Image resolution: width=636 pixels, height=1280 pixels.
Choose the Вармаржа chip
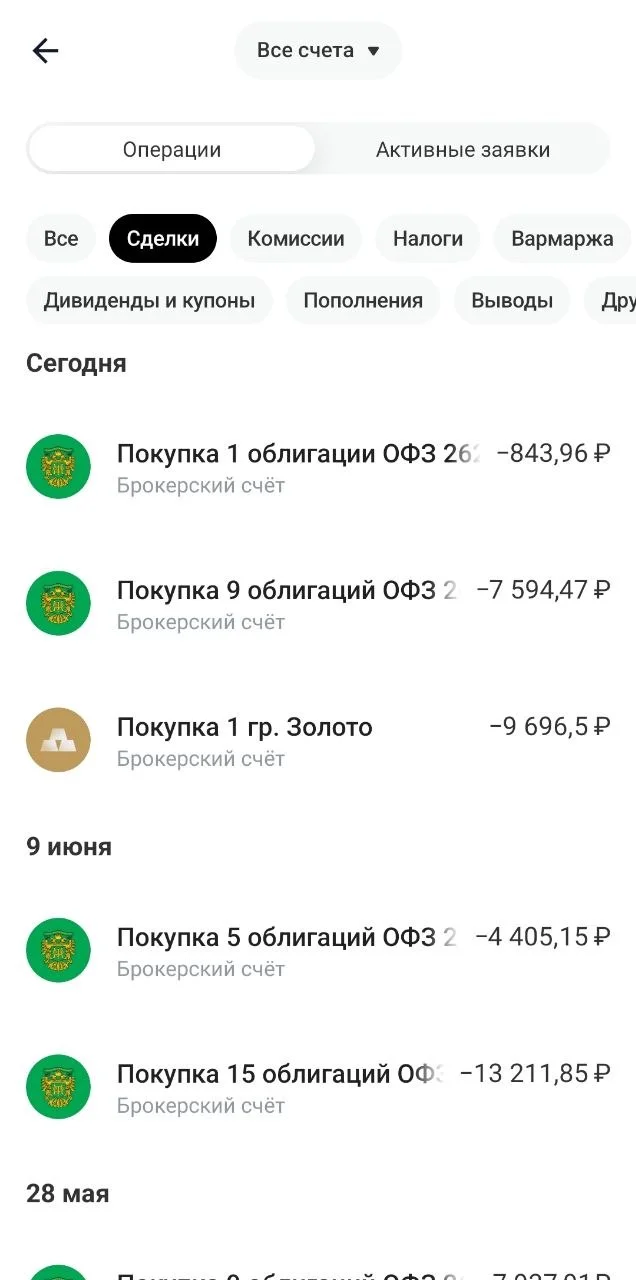pyautogui.click(x=562, y=239)
